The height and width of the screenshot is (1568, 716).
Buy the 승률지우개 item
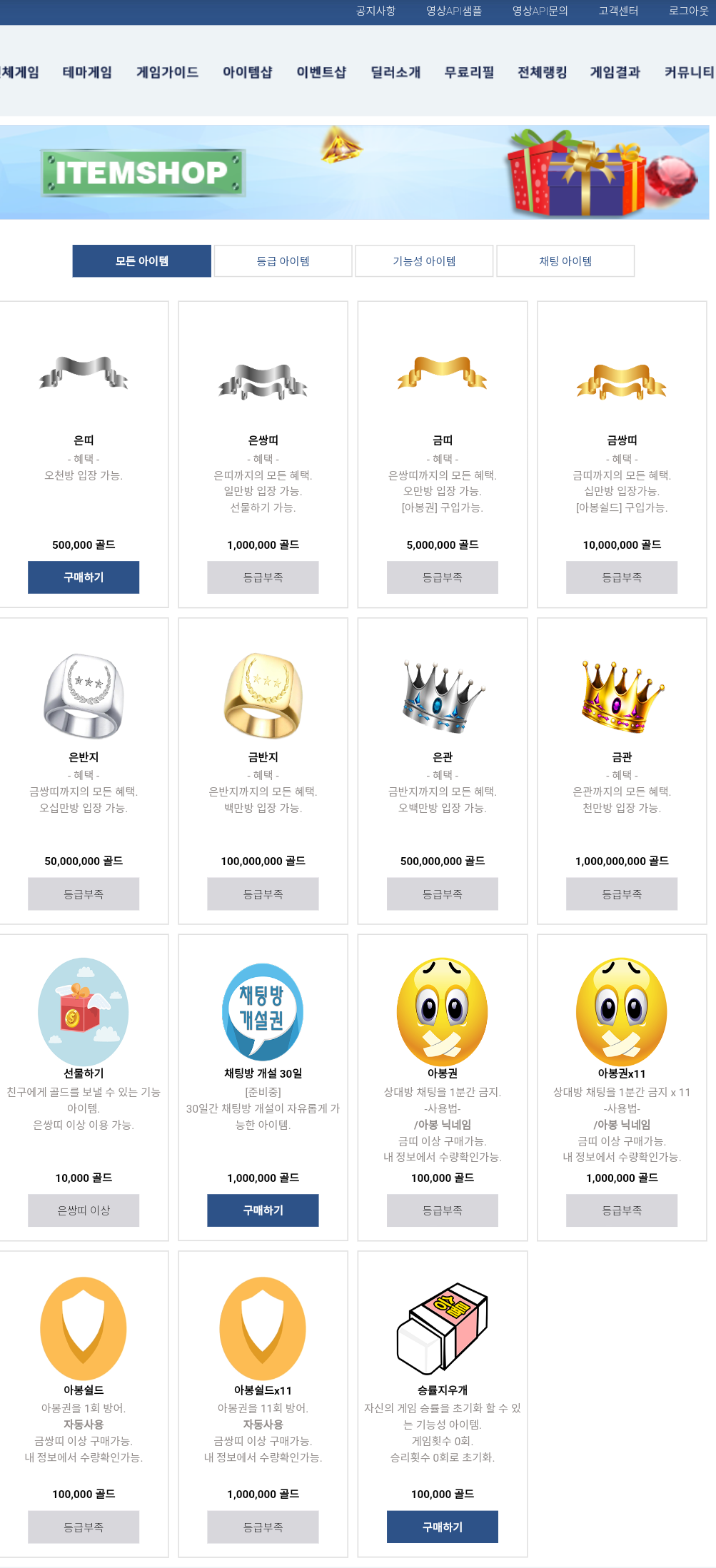pos(442,1527)
